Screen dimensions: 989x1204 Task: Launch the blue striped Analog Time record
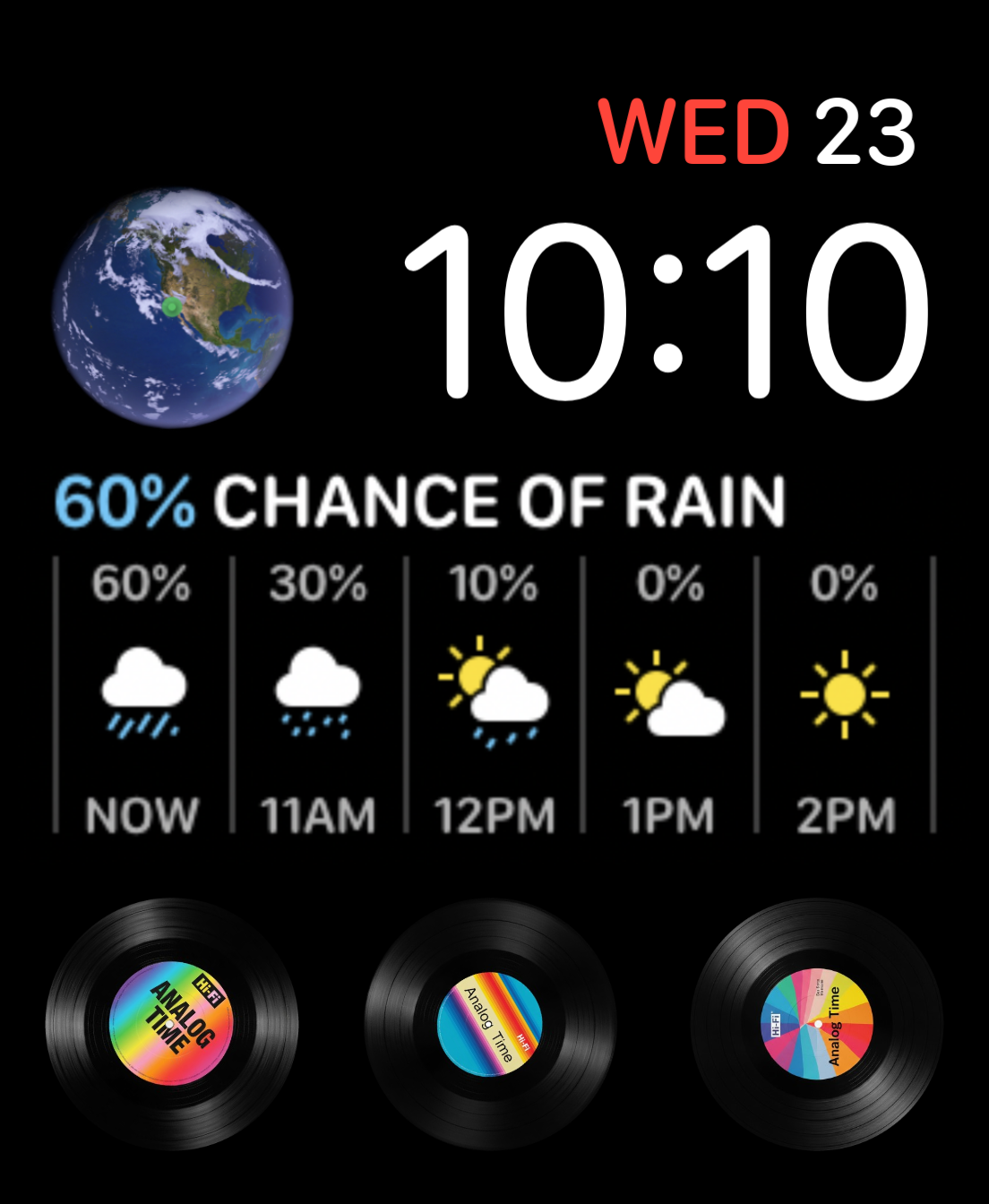(x=490, y=1024)
